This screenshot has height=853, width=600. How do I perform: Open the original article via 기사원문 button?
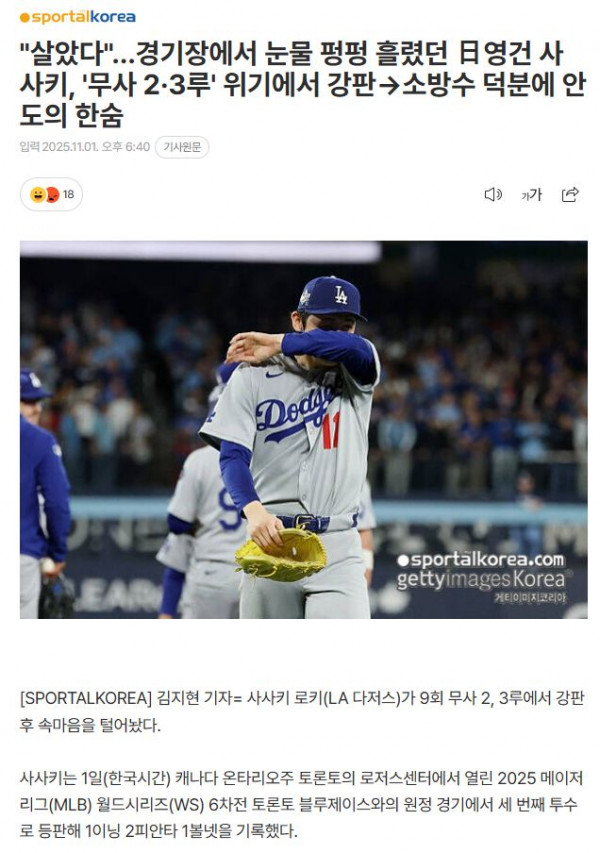coord(182,147)
